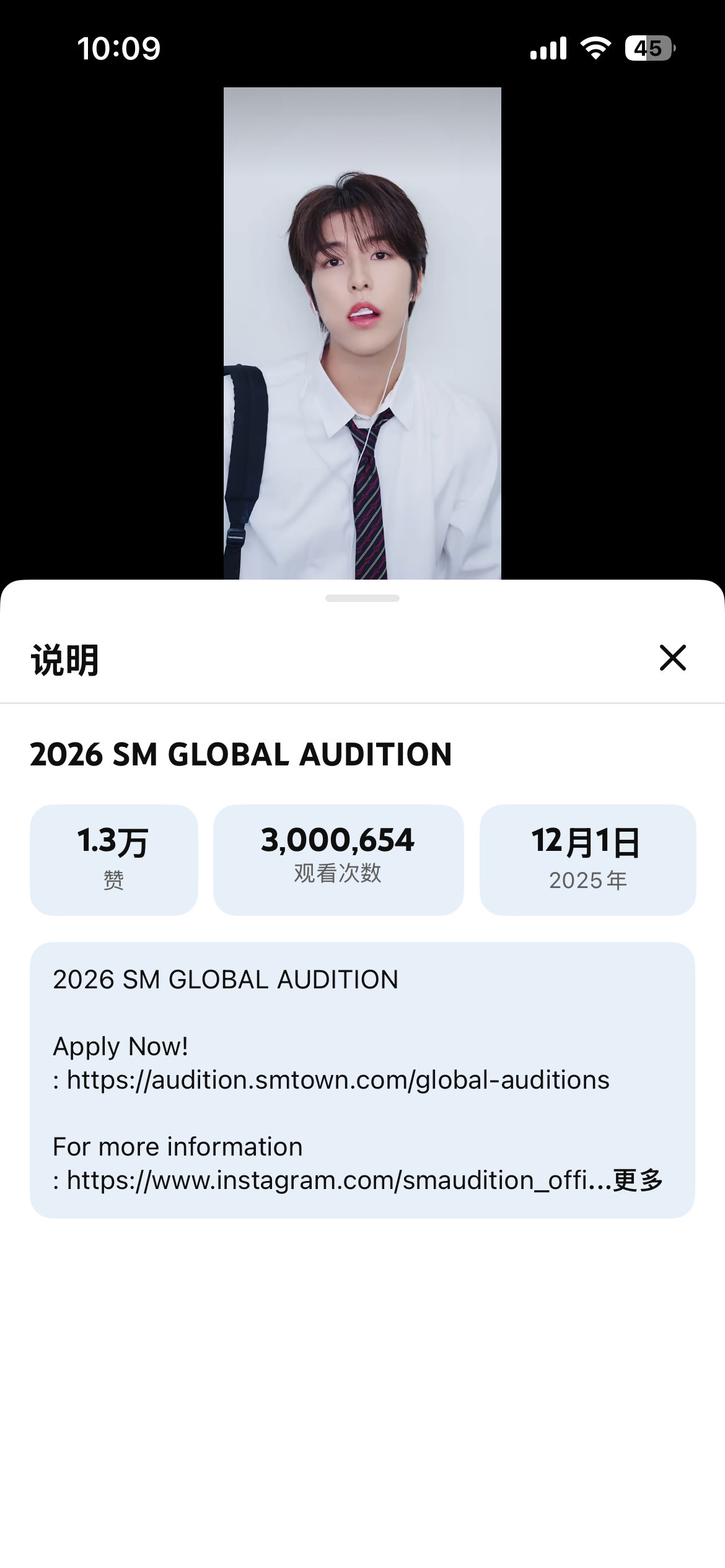Expand the description with 更多
The width and height of the screenshot is (725, 1568).
pyautogui.click(x=638, y=1180)
